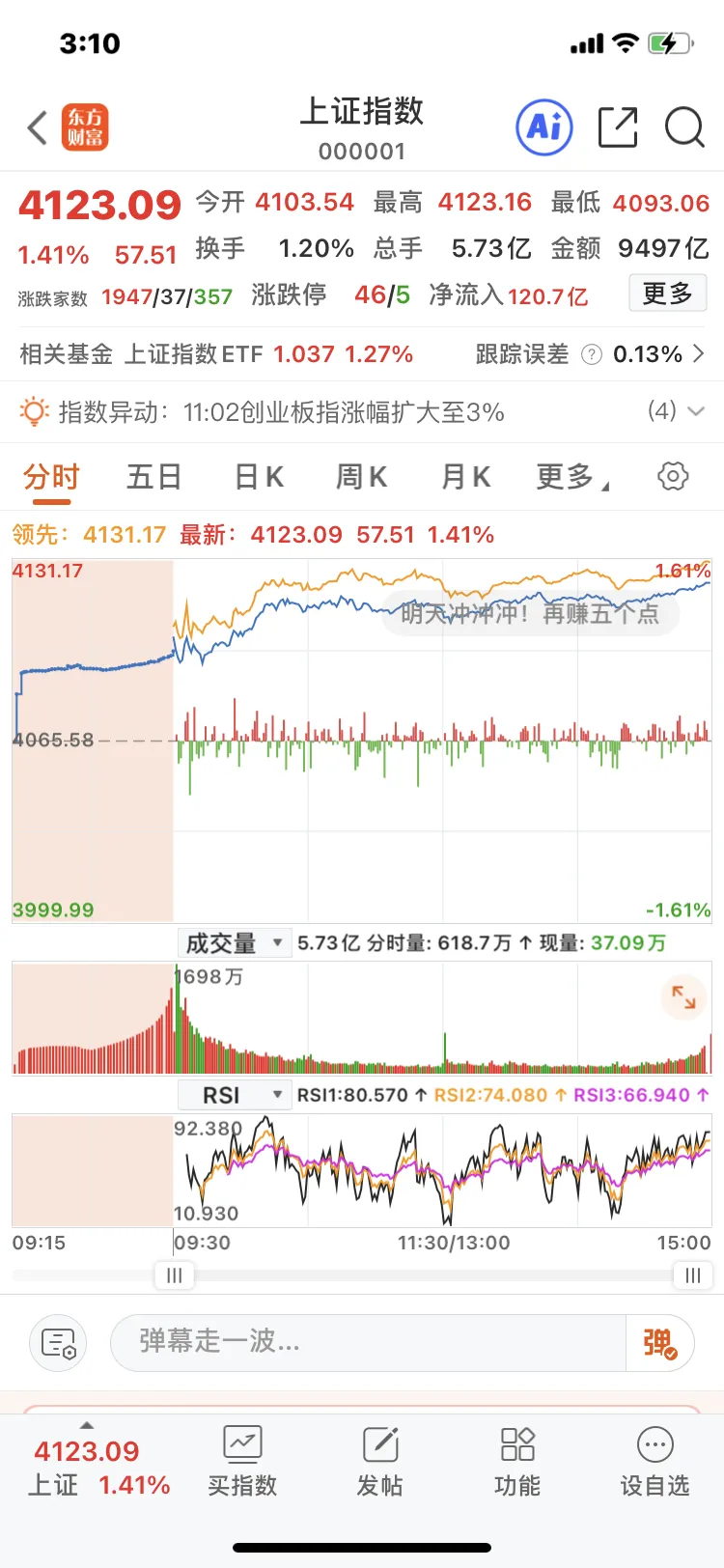Screen dimensions: 724x1568
Task: Expand the chart to full screen
Action: pyautogui.click(x=683, y=997)
